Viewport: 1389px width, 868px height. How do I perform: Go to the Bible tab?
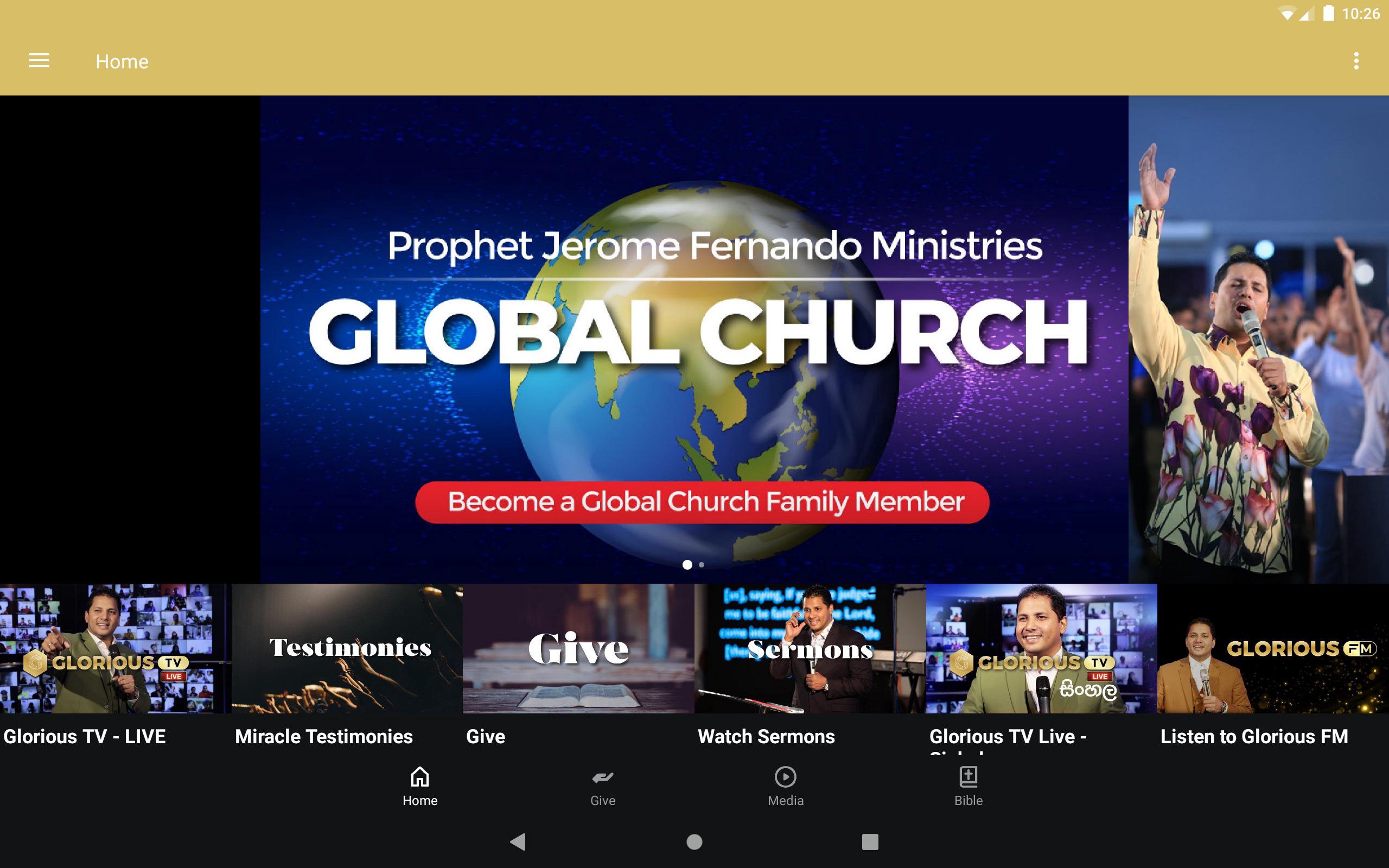tap(969, 786)
